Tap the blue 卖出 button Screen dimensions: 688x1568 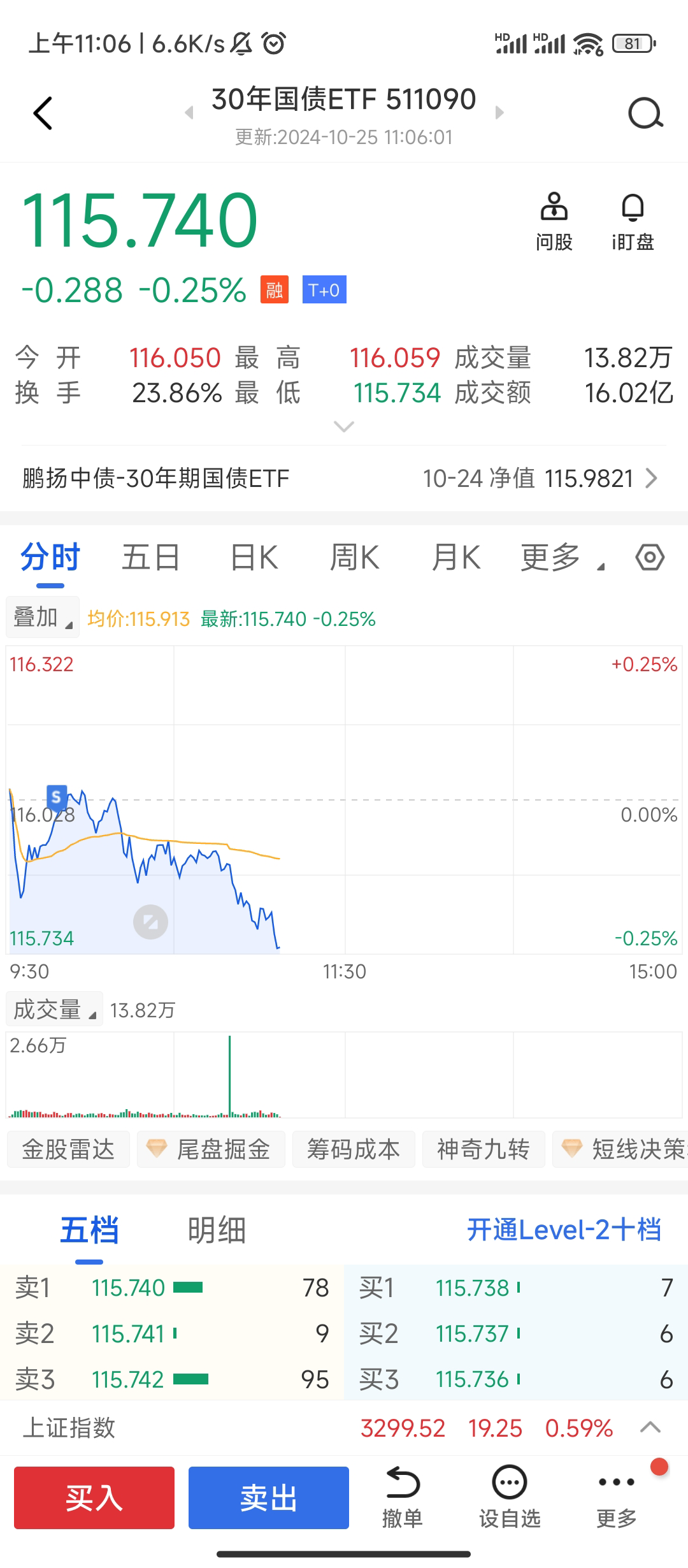[268, 1497]
